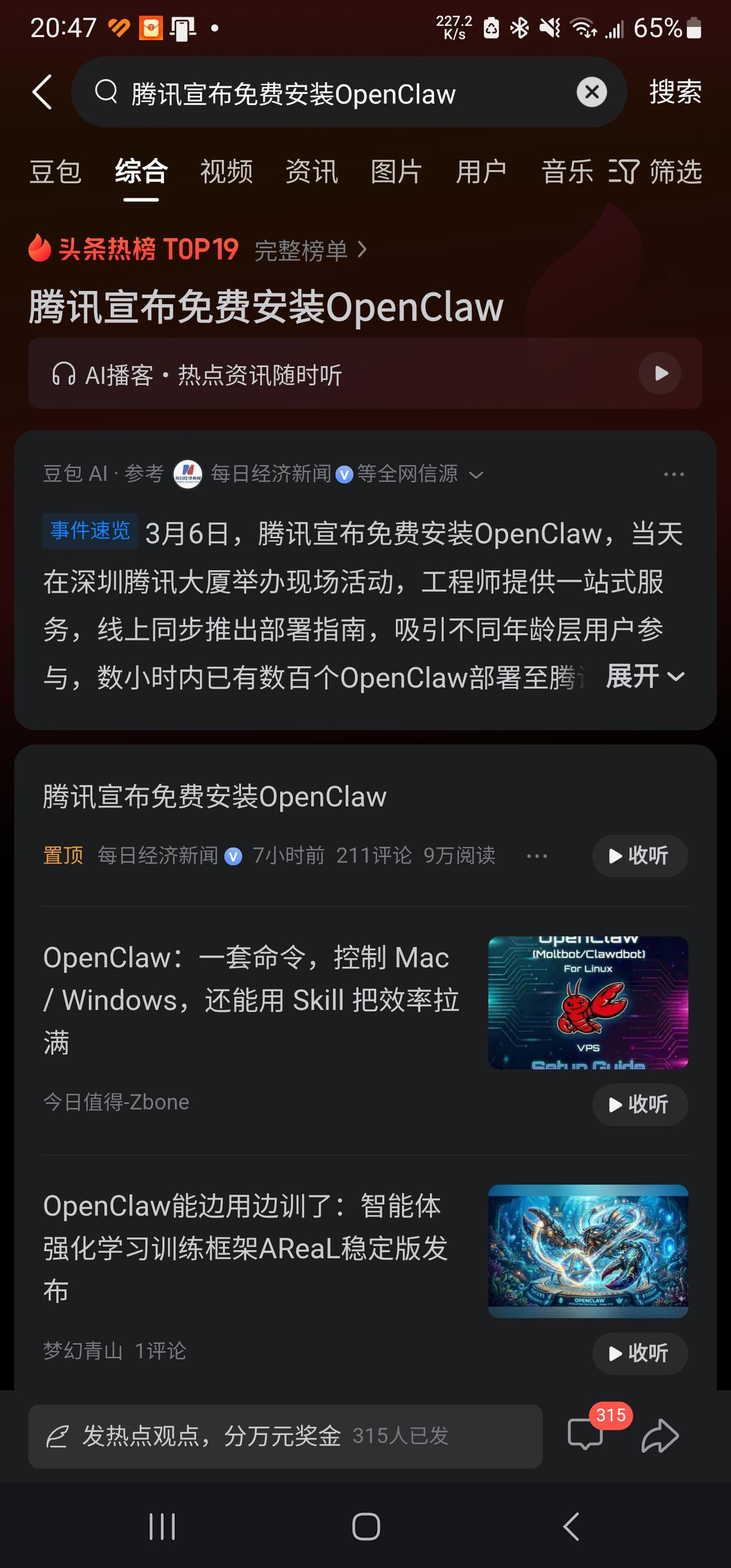Click the share arrow icon at bottom right
Viewport: 731px width, 1568px height.
pyautogui.click(x=660, y=1437)
